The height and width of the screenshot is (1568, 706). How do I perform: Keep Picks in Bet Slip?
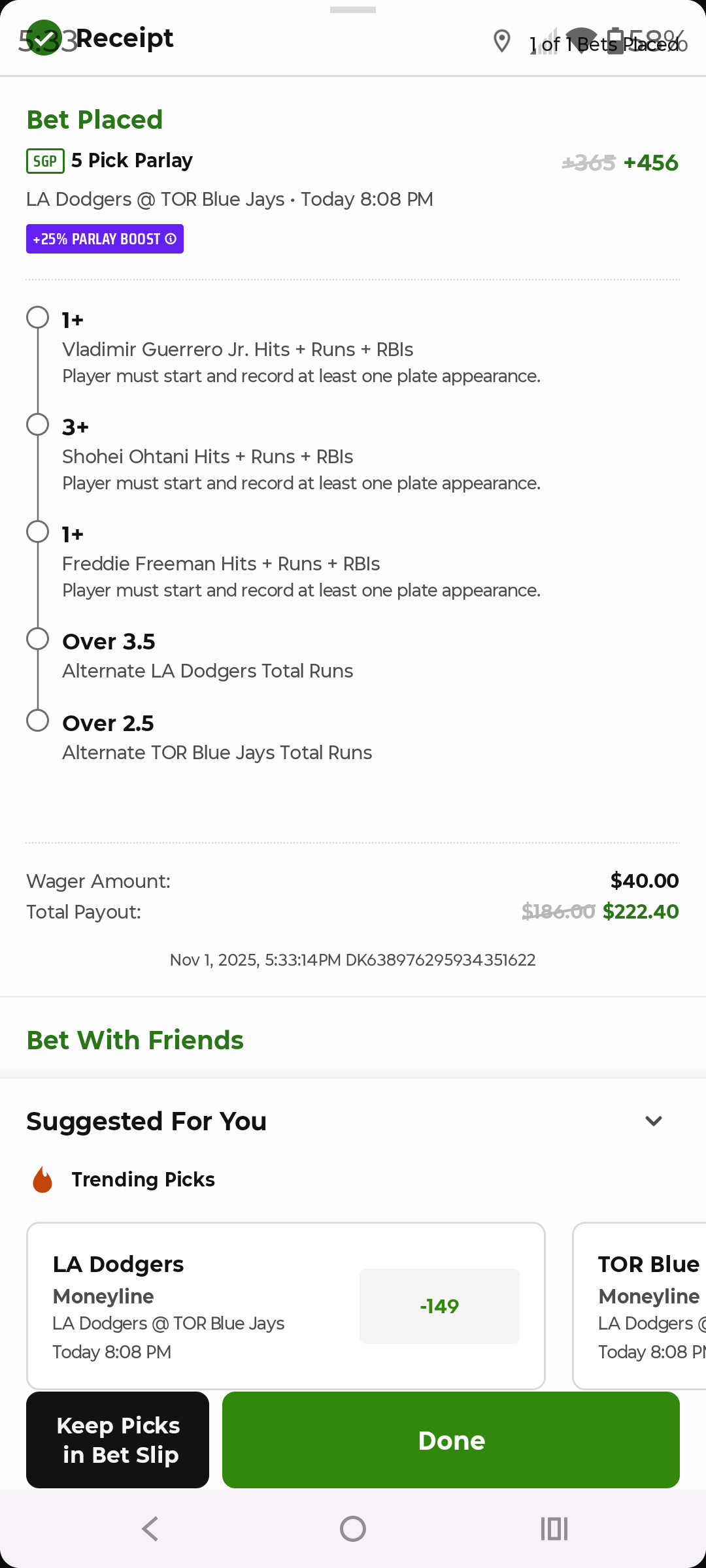click(x=118, y=1440)
